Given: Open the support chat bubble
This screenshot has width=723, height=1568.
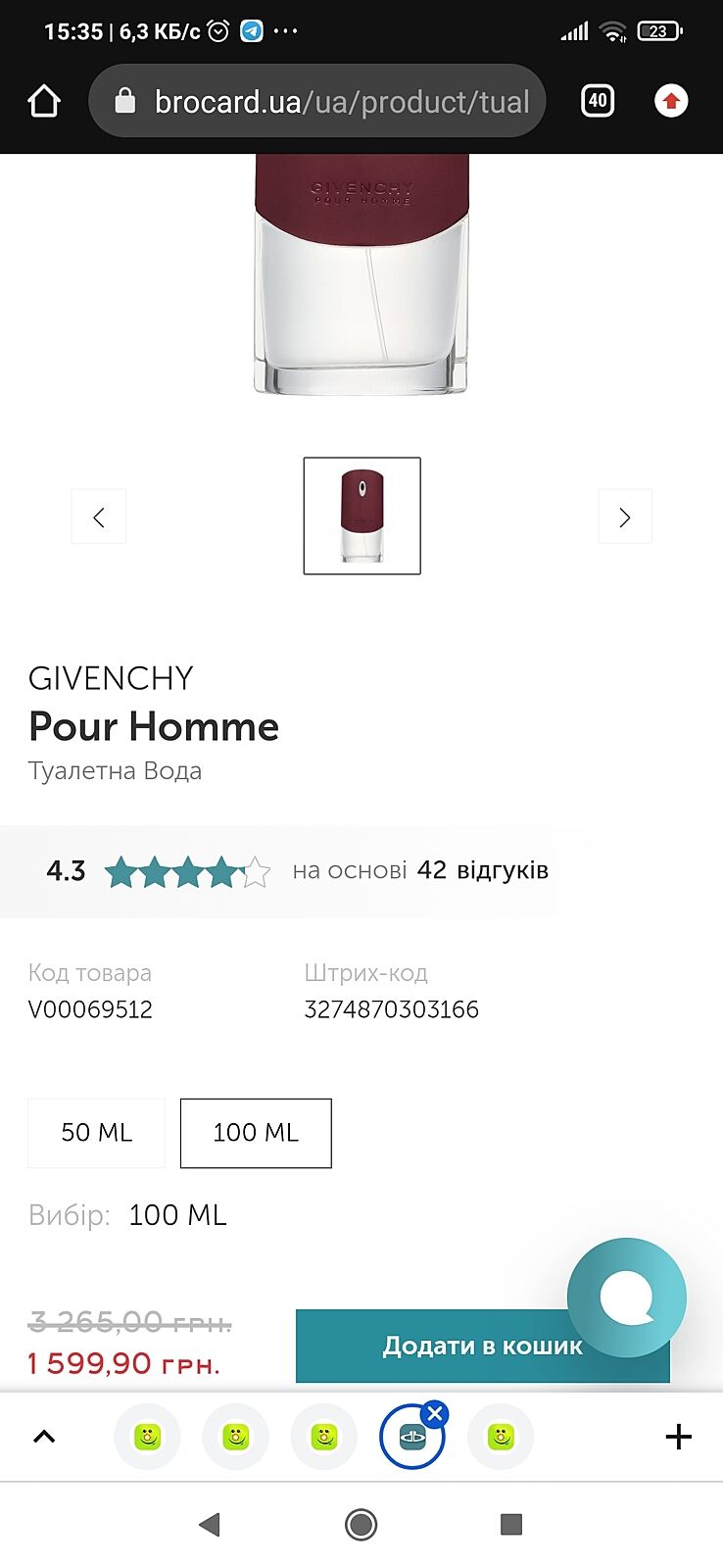Looking at the screenshot, I should [x=627, y=1297].
